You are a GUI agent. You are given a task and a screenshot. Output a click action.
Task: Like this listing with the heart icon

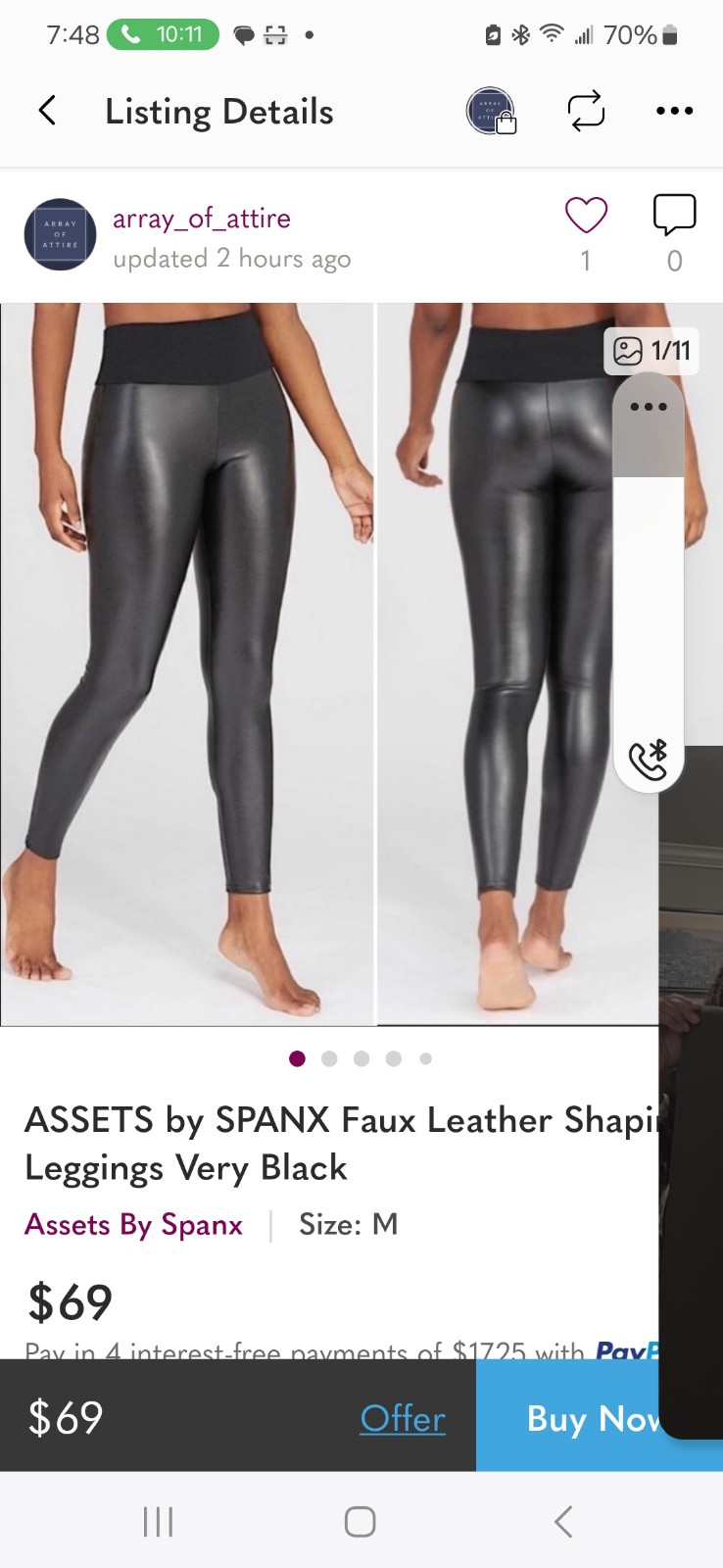click(586, 216)
